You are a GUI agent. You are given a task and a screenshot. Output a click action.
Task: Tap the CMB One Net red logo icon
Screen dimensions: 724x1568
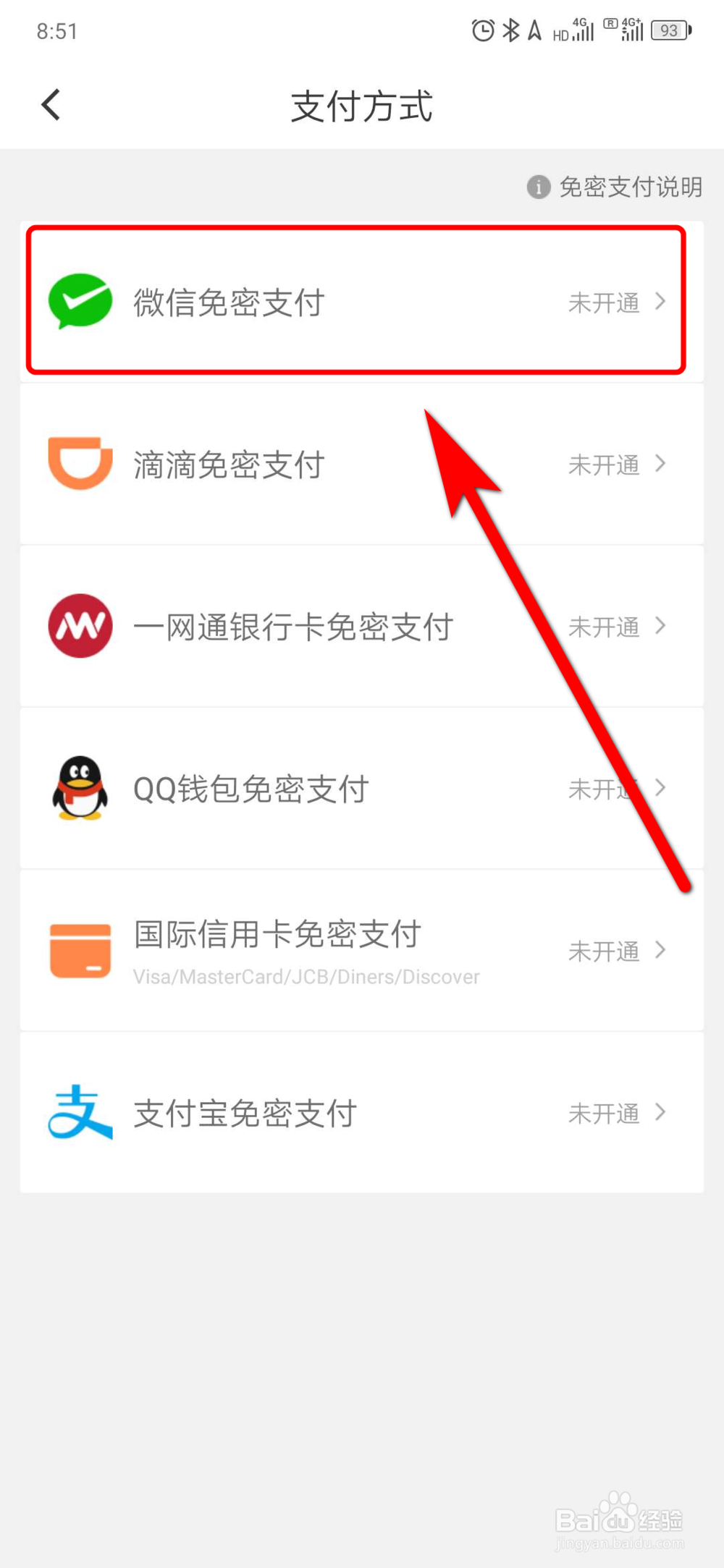tap(80, 626)
